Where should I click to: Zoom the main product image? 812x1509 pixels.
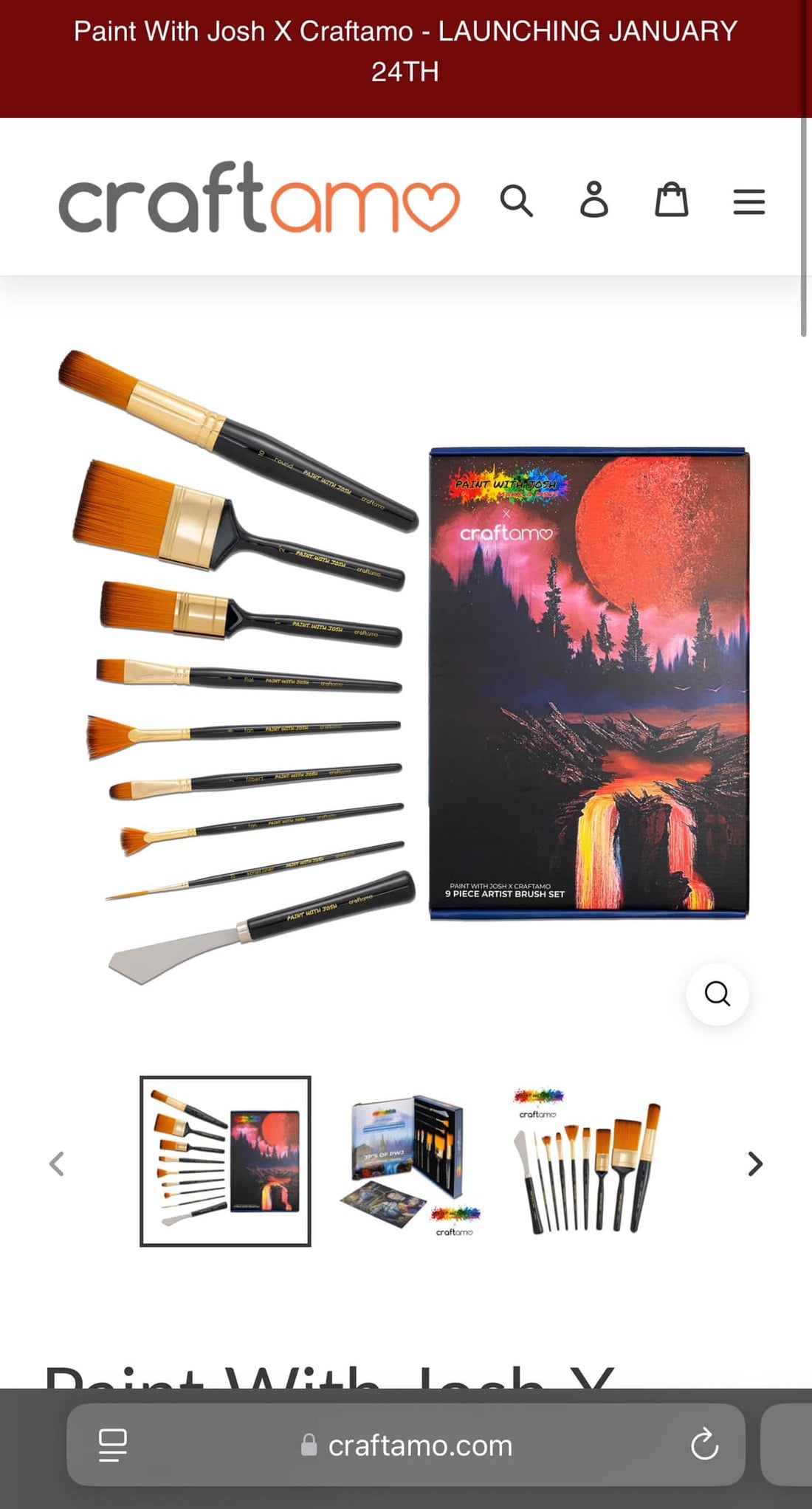pos(717,994)
